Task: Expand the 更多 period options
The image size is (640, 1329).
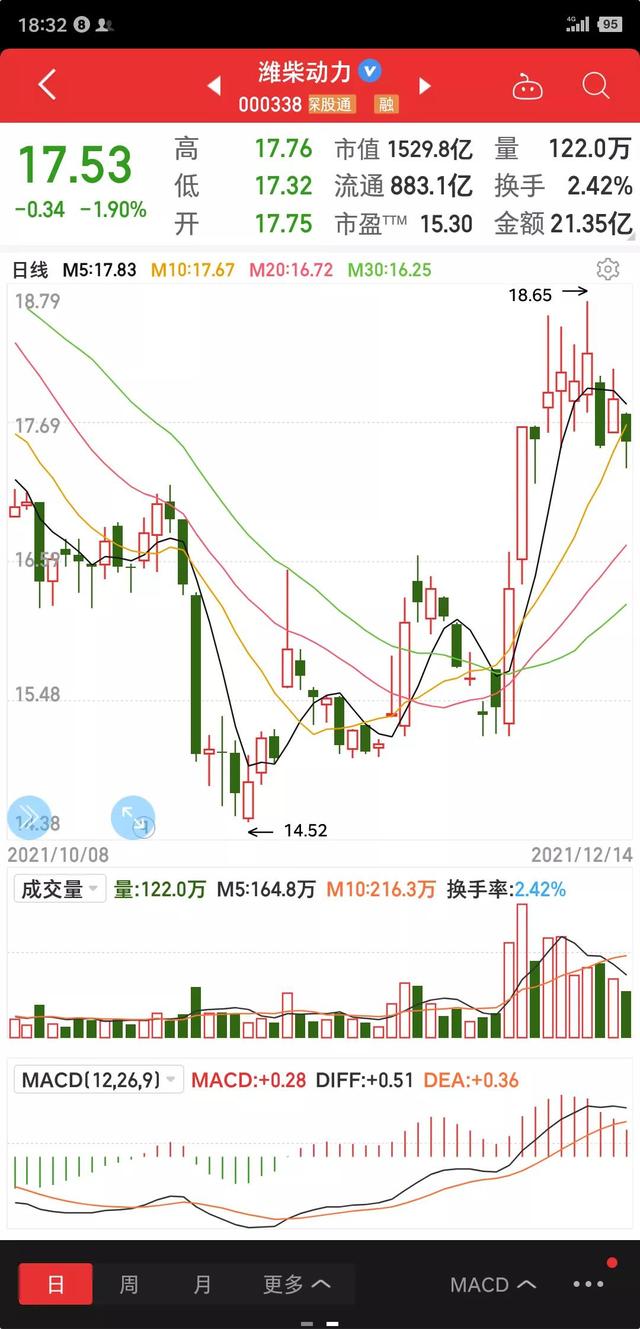Action: 296,1284
